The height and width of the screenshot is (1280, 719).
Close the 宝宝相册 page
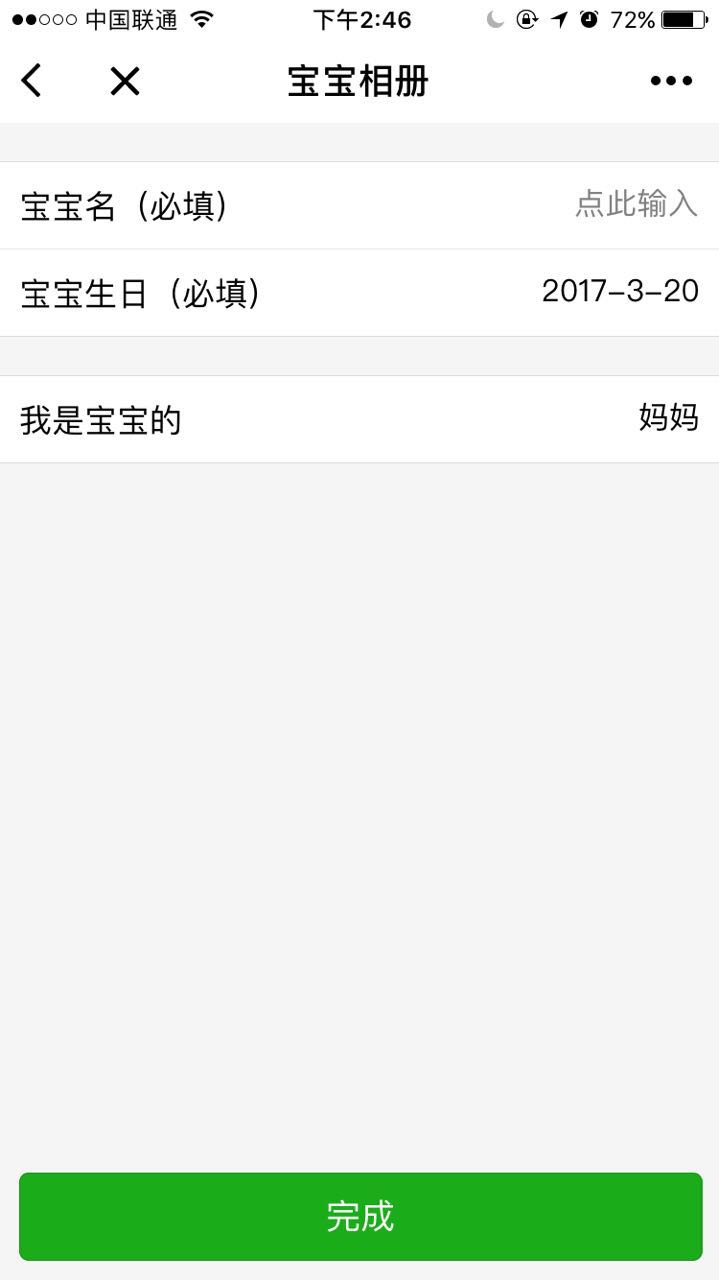pos(125,81)
